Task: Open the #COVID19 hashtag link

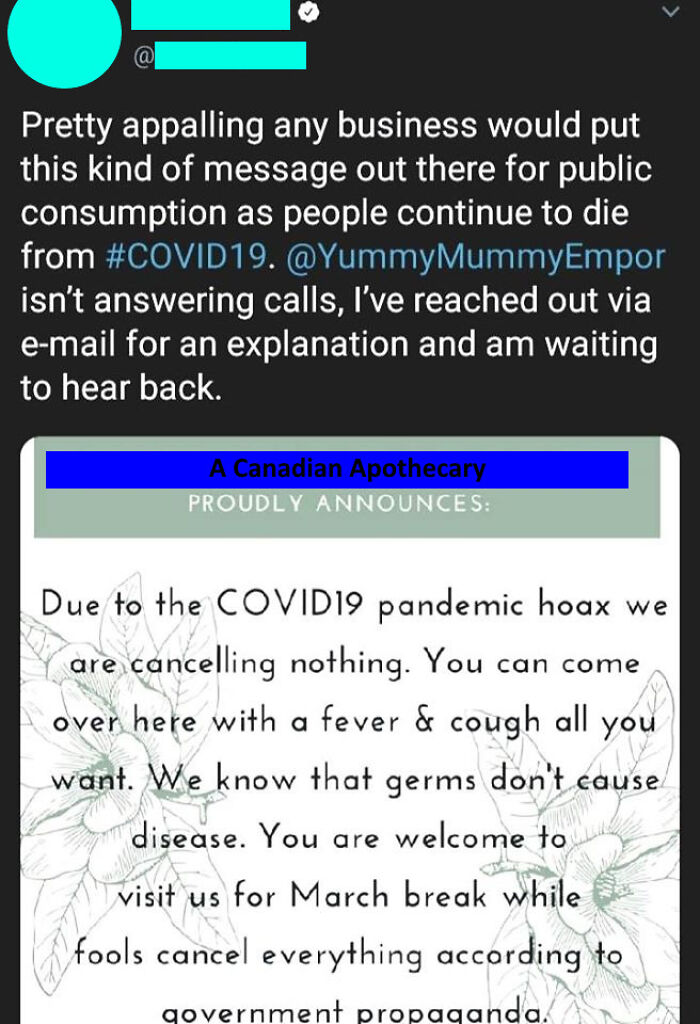Action: click(186, 257)
